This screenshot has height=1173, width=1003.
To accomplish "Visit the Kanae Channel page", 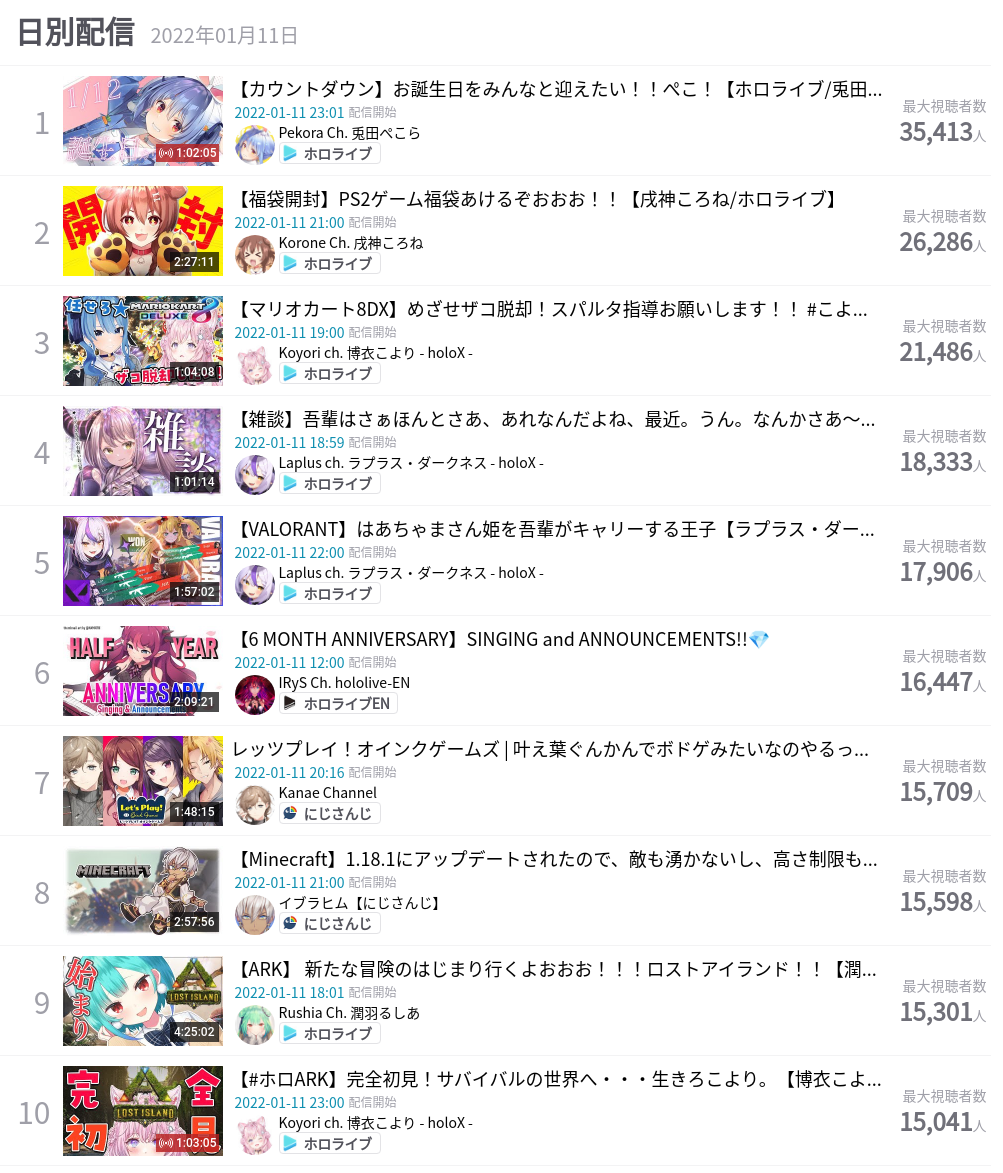I will [x=327, y=793].
